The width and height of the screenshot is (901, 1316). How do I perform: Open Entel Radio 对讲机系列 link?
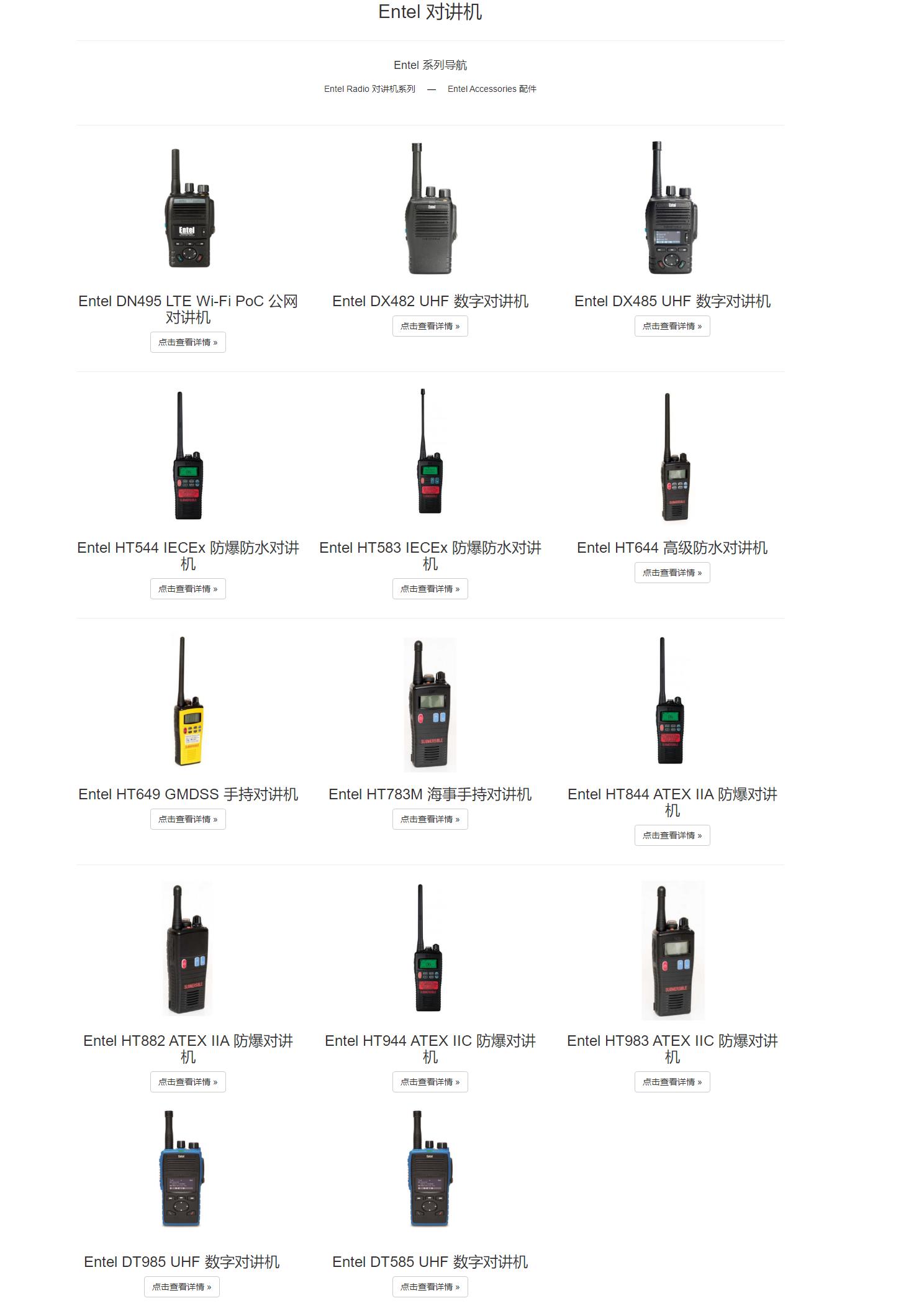click(x=369, y=89)
